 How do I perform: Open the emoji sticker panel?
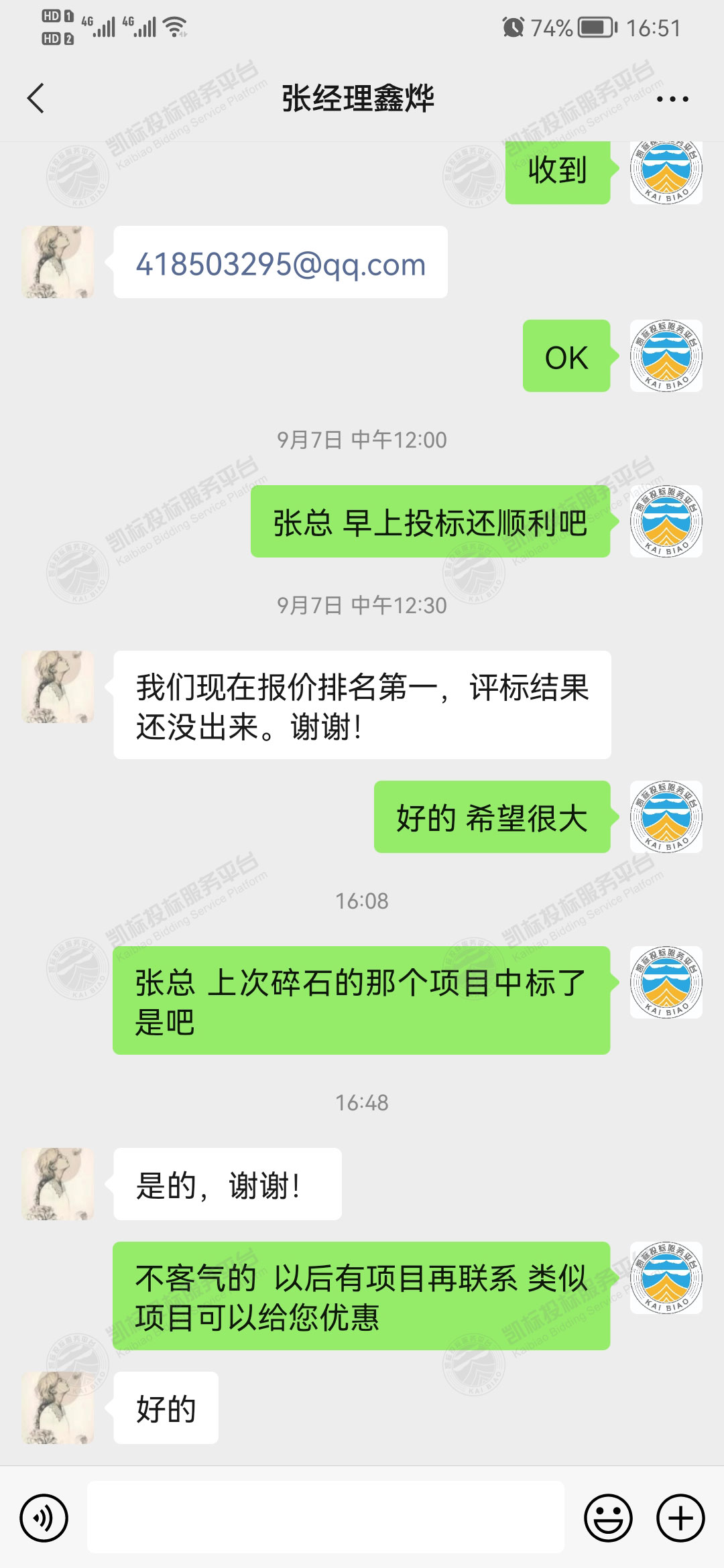click(608, 1518)
